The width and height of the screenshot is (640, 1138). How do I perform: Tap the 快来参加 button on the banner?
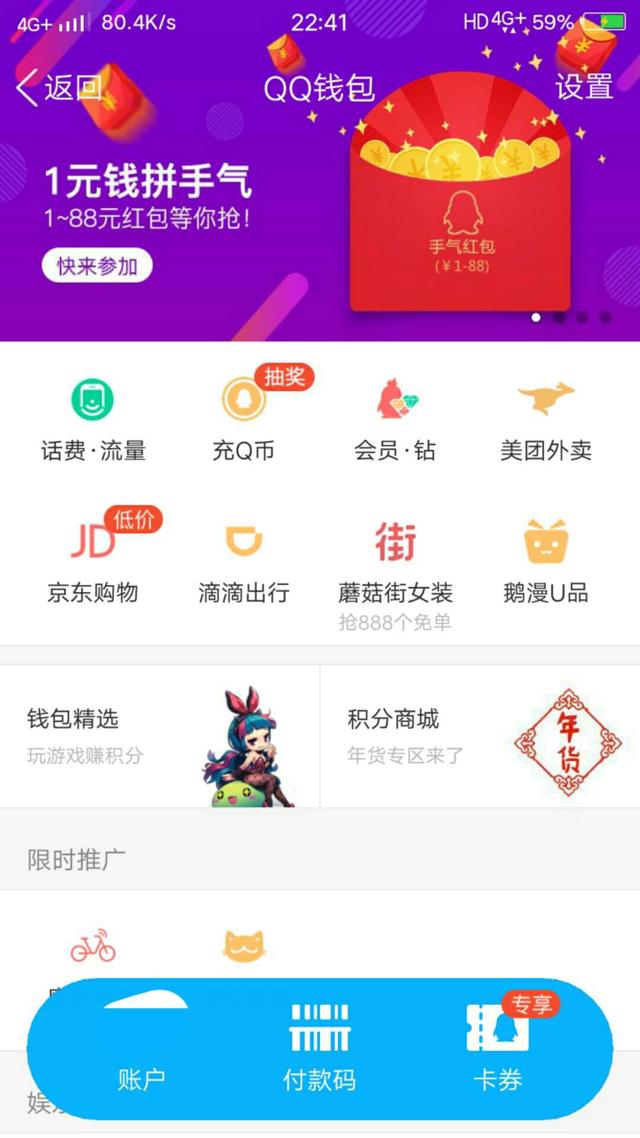pyautogui.click(x=97, y=266)
